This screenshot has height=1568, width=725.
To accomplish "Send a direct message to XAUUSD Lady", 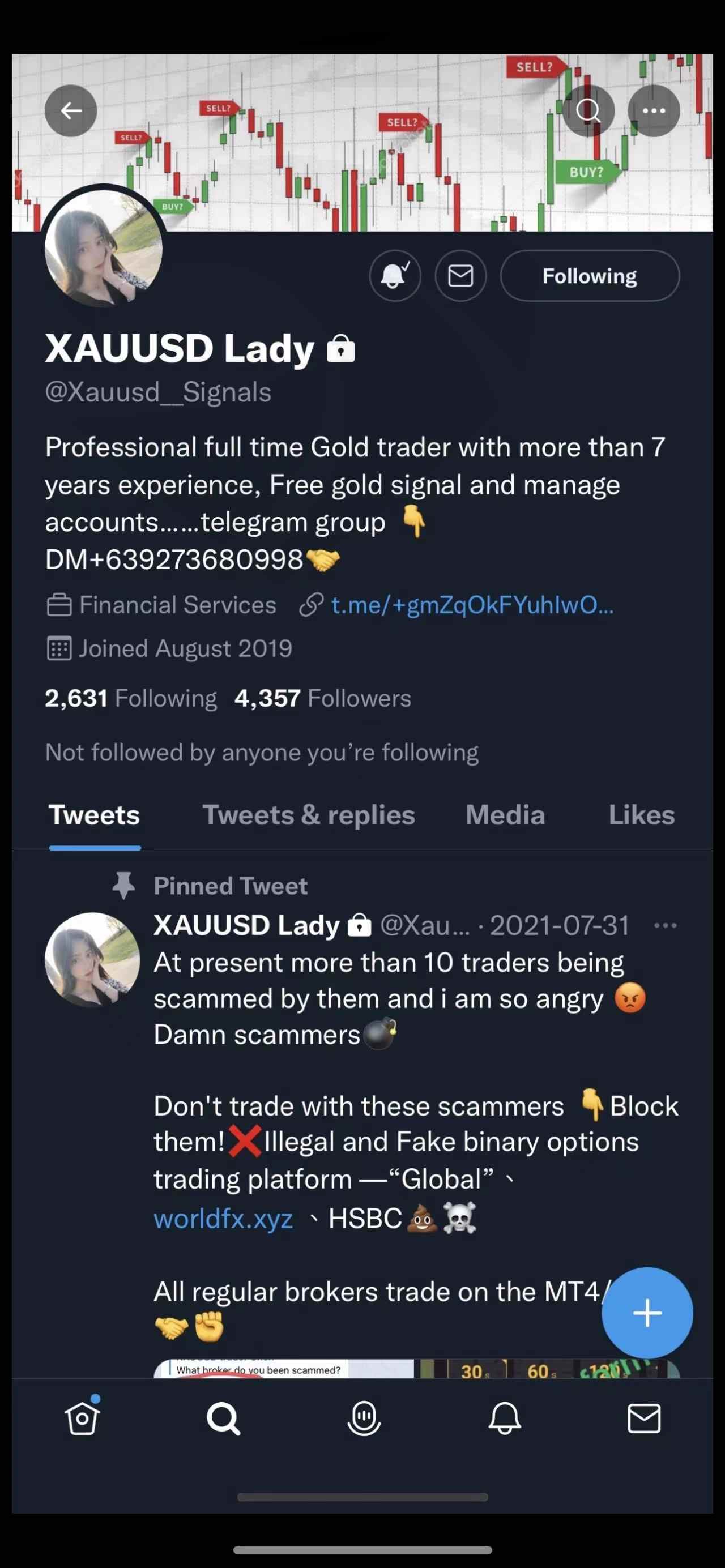I will pos(461,276).
